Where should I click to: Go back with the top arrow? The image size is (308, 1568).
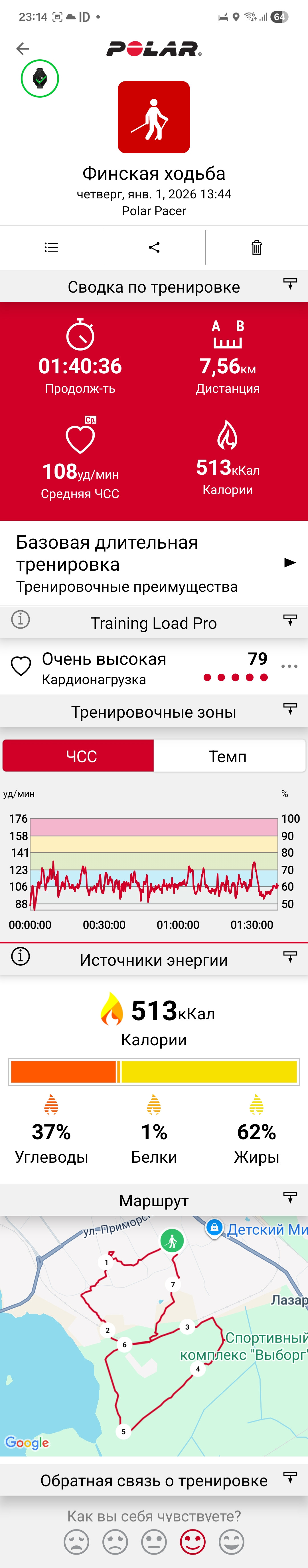pos(23,49)
